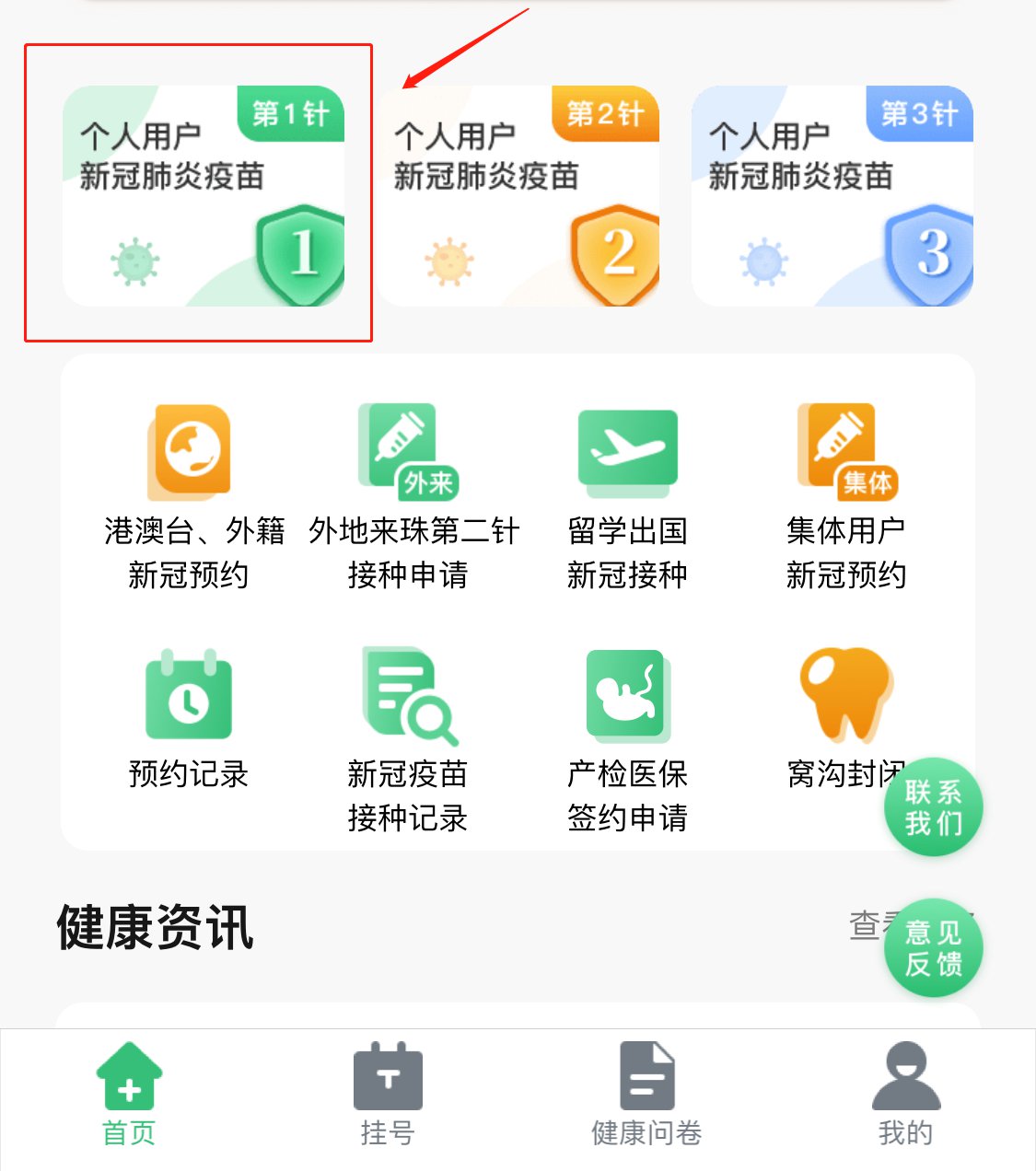Open 留学出国新冠接种

[627, 497]
